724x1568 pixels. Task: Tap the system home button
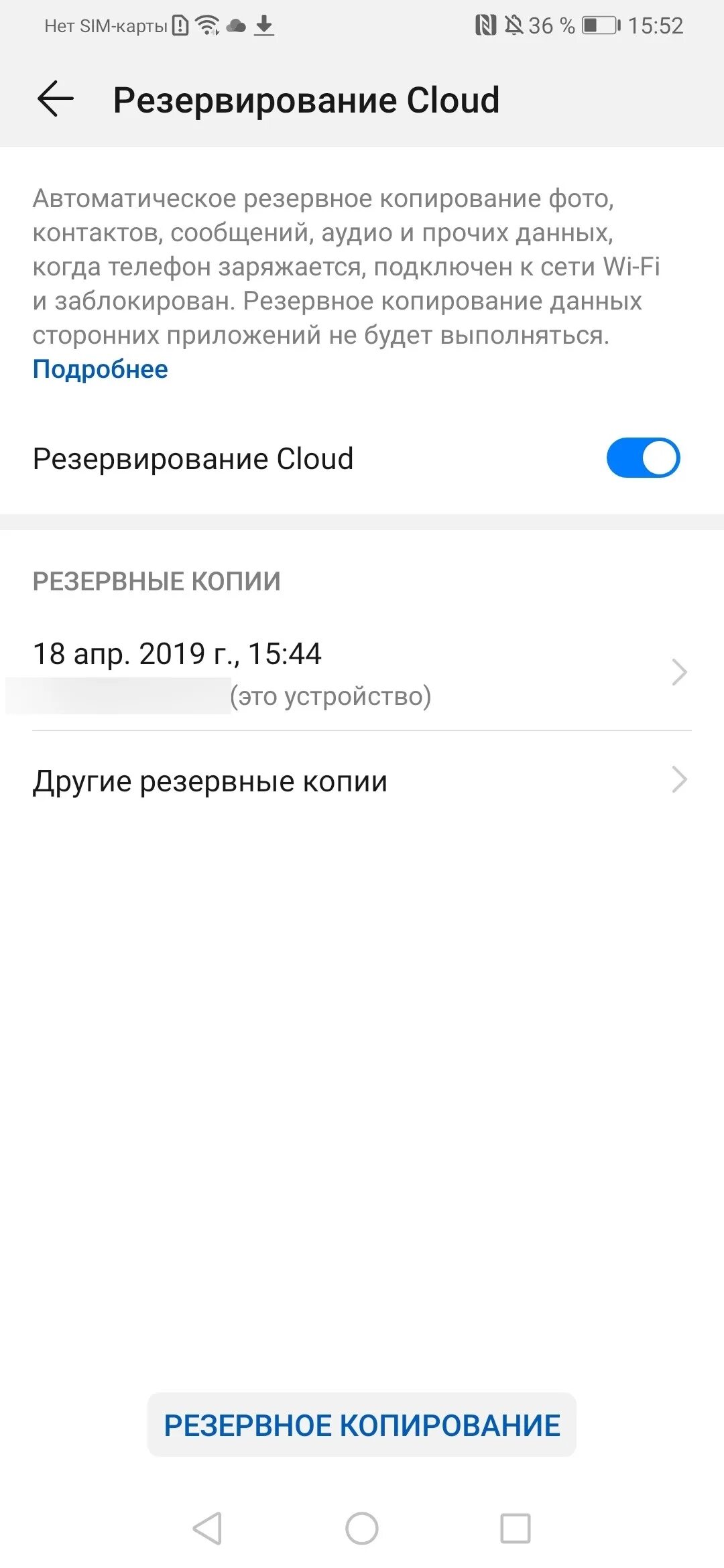pos(362,1528)
